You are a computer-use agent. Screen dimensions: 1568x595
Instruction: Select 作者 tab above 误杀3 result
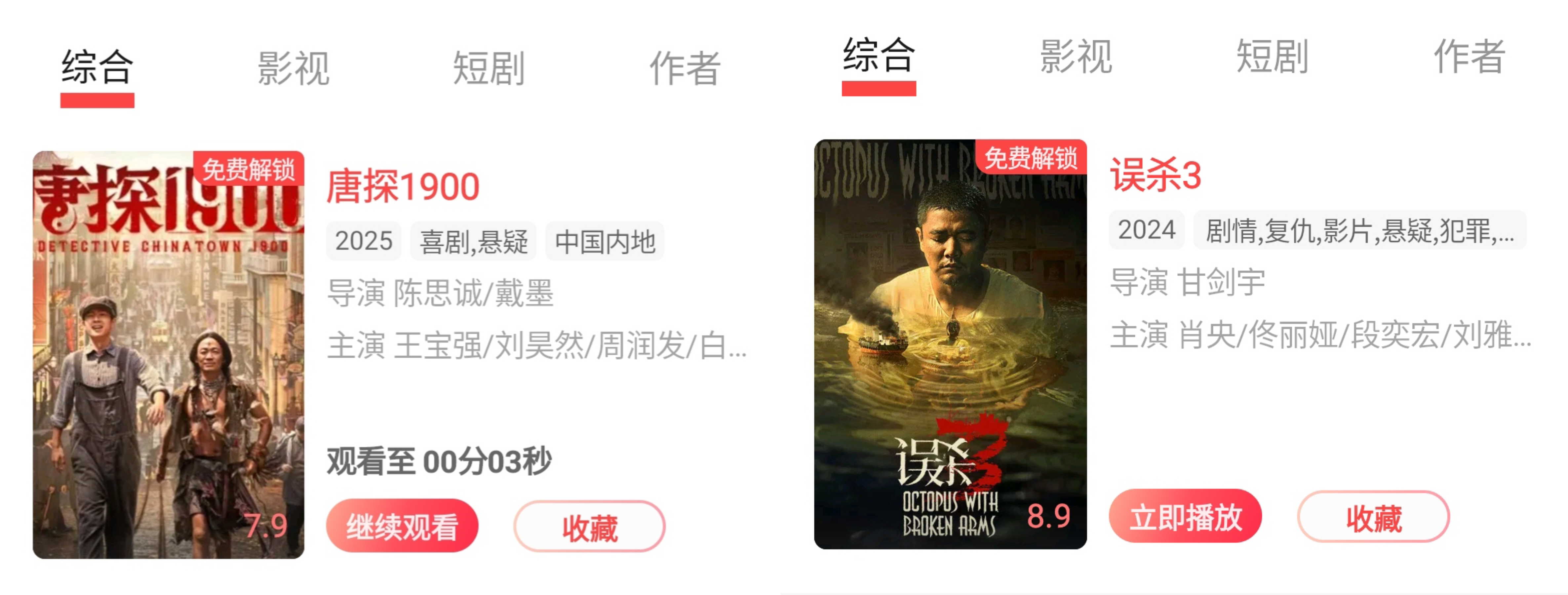coord(1469,57)
